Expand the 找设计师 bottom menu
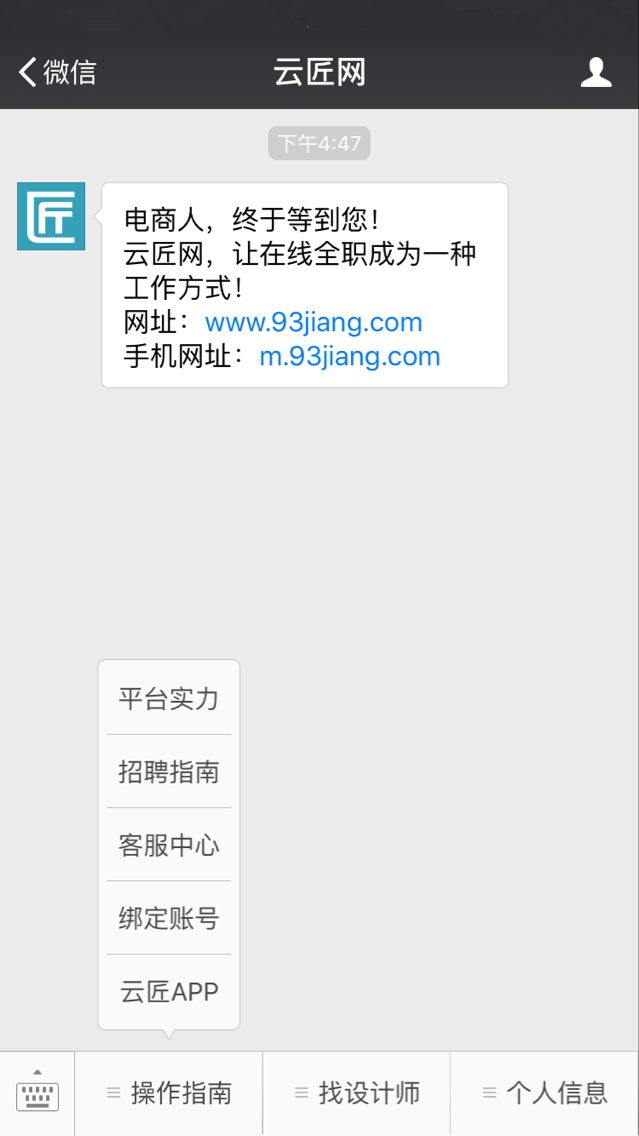Screen dimensions: 639x1136 [x=357, y=1093]
